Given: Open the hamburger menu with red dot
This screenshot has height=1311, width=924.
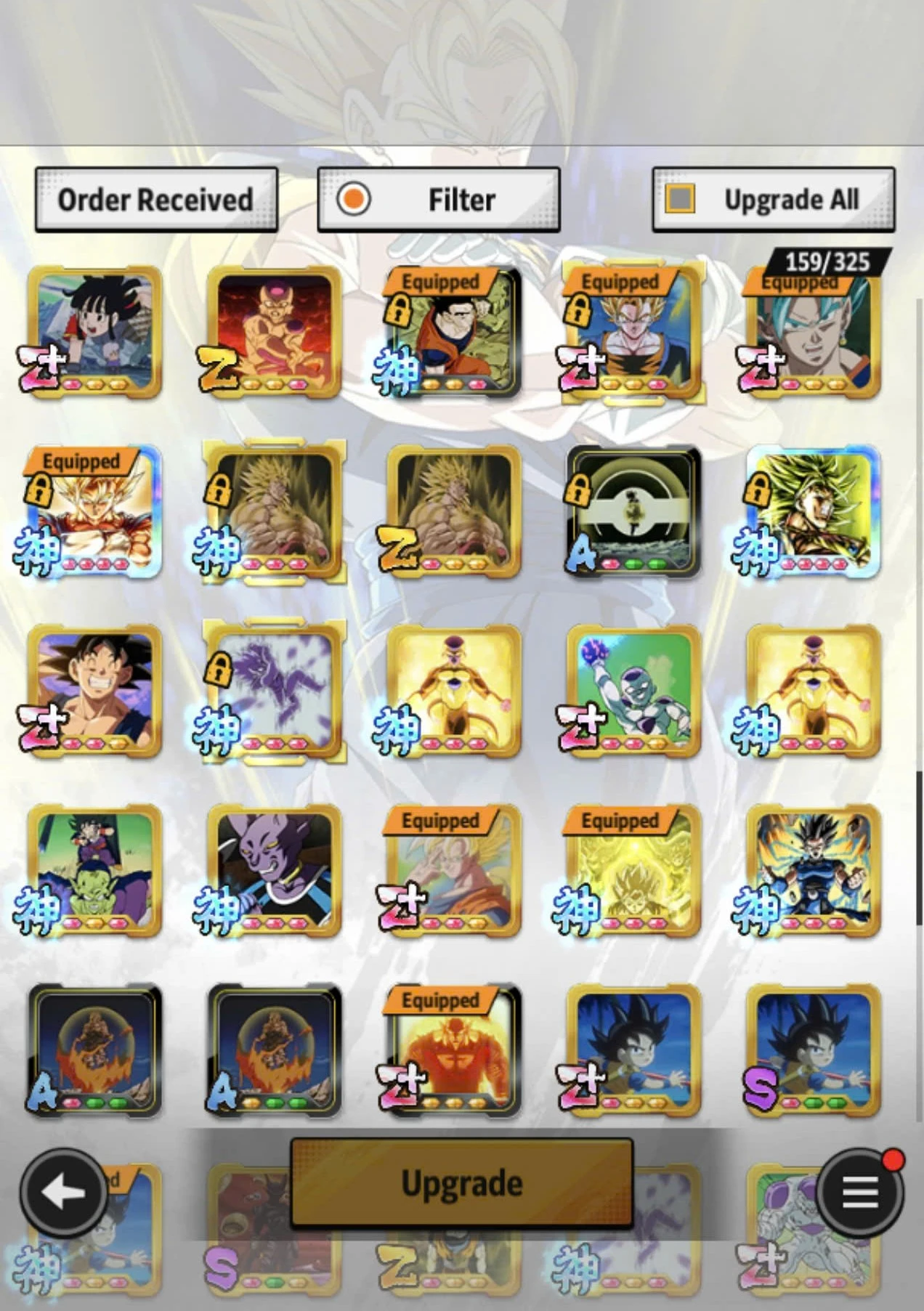Looking at the screenshot, I should pyautogui.click(x=860, y=1193).
